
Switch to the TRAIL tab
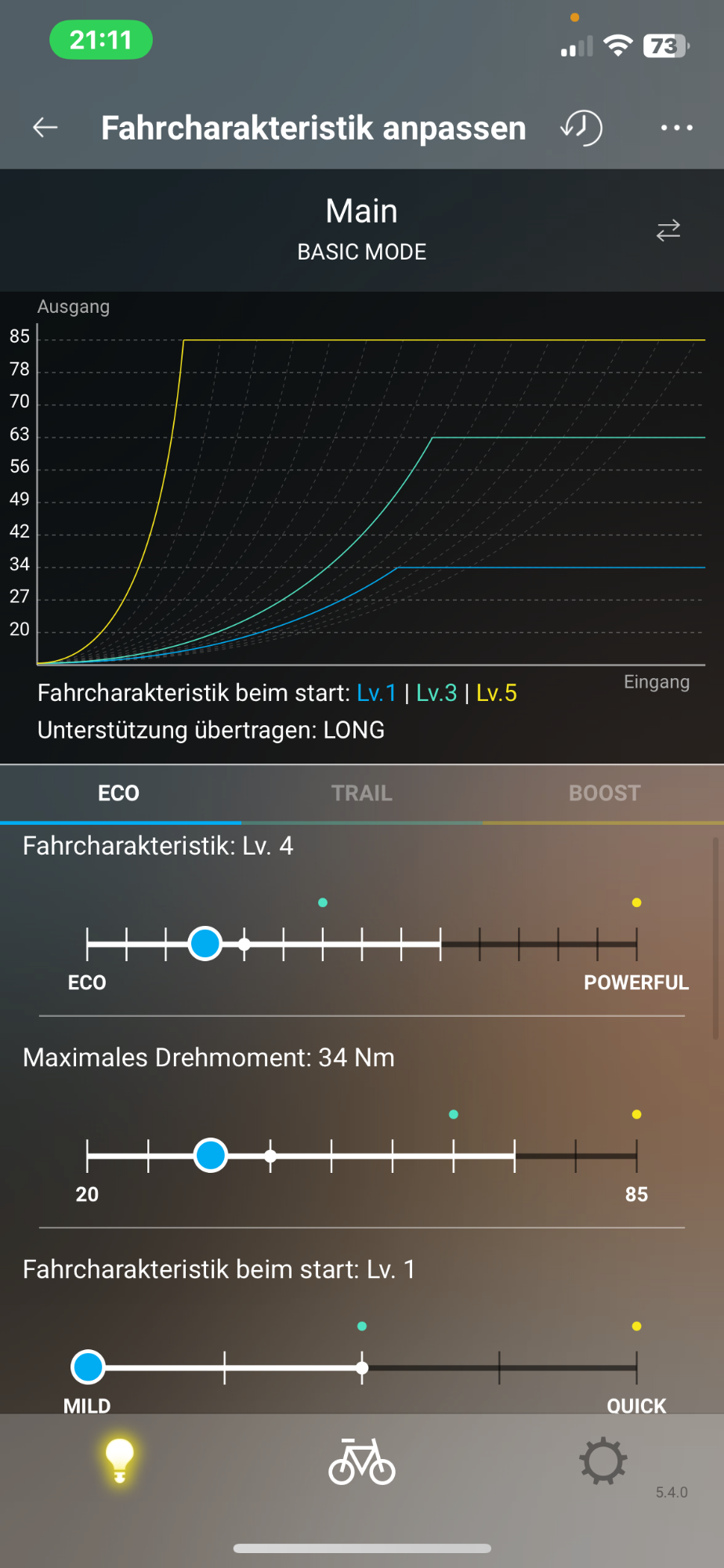click(362, 793)
